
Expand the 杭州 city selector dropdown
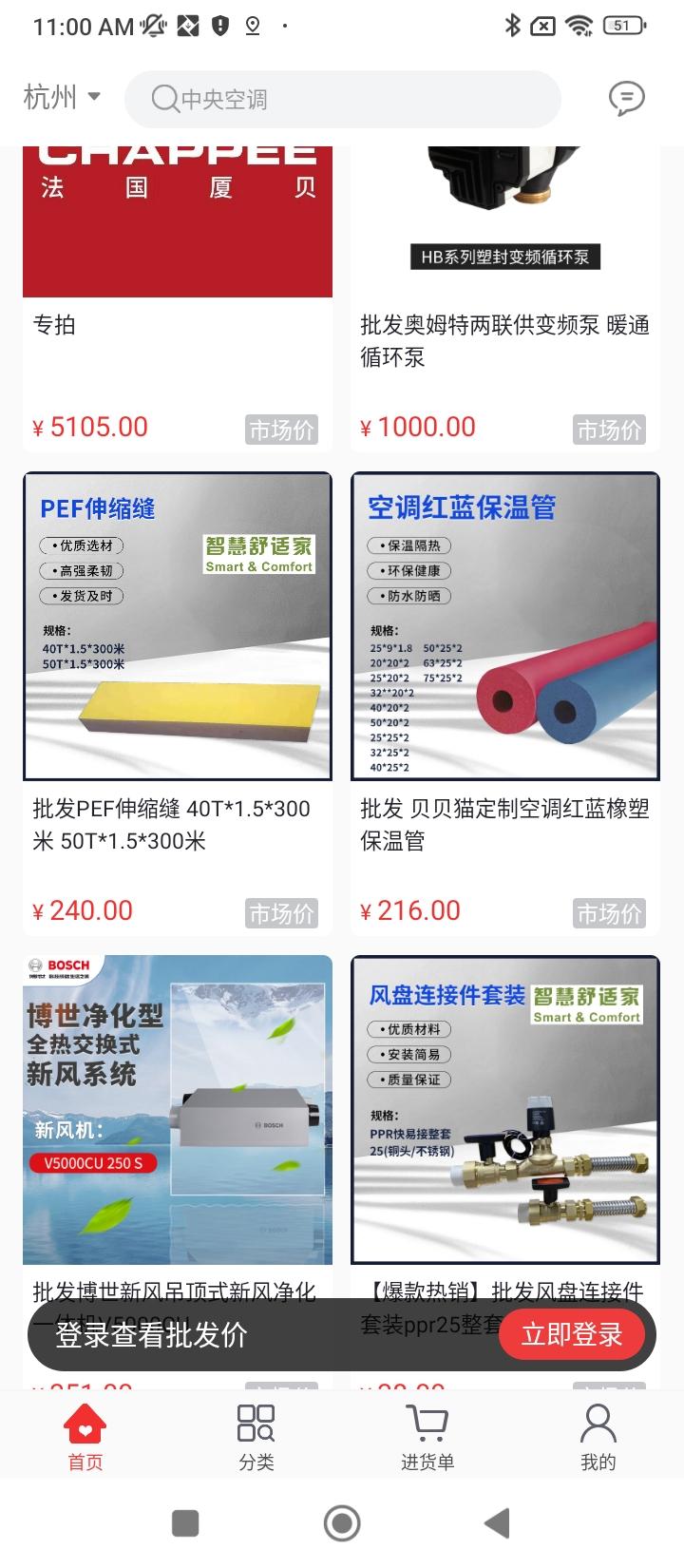coord(60,98)
